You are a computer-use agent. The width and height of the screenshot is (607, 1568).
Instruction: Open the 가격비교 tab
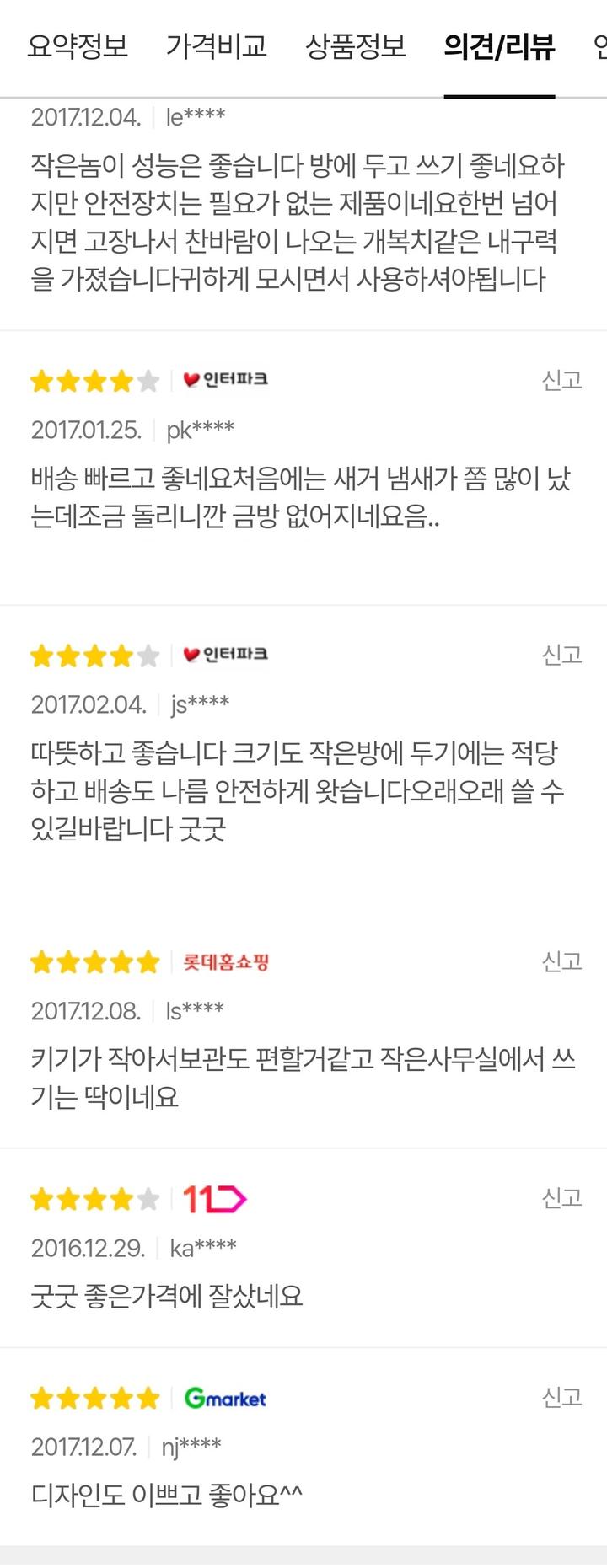coord(217,47)
